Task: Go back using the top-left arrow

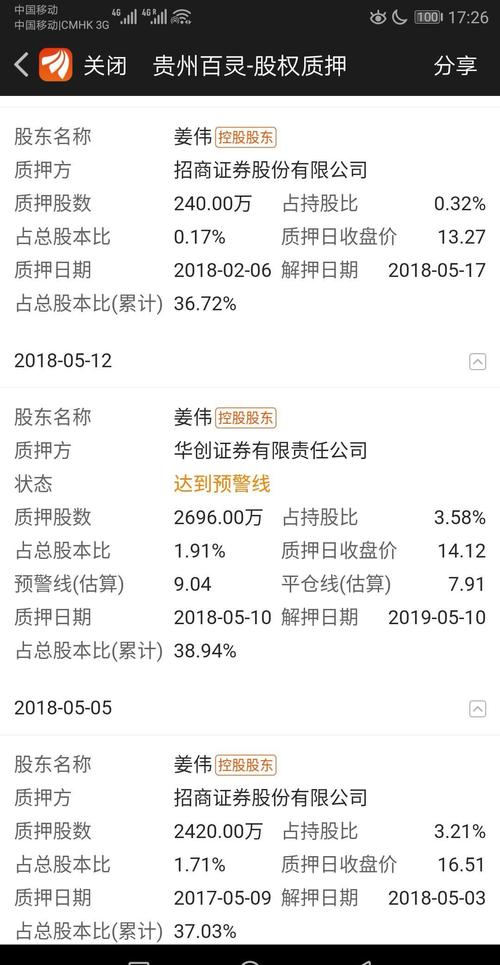Action: pyautogui.click(x=21, y=65)
